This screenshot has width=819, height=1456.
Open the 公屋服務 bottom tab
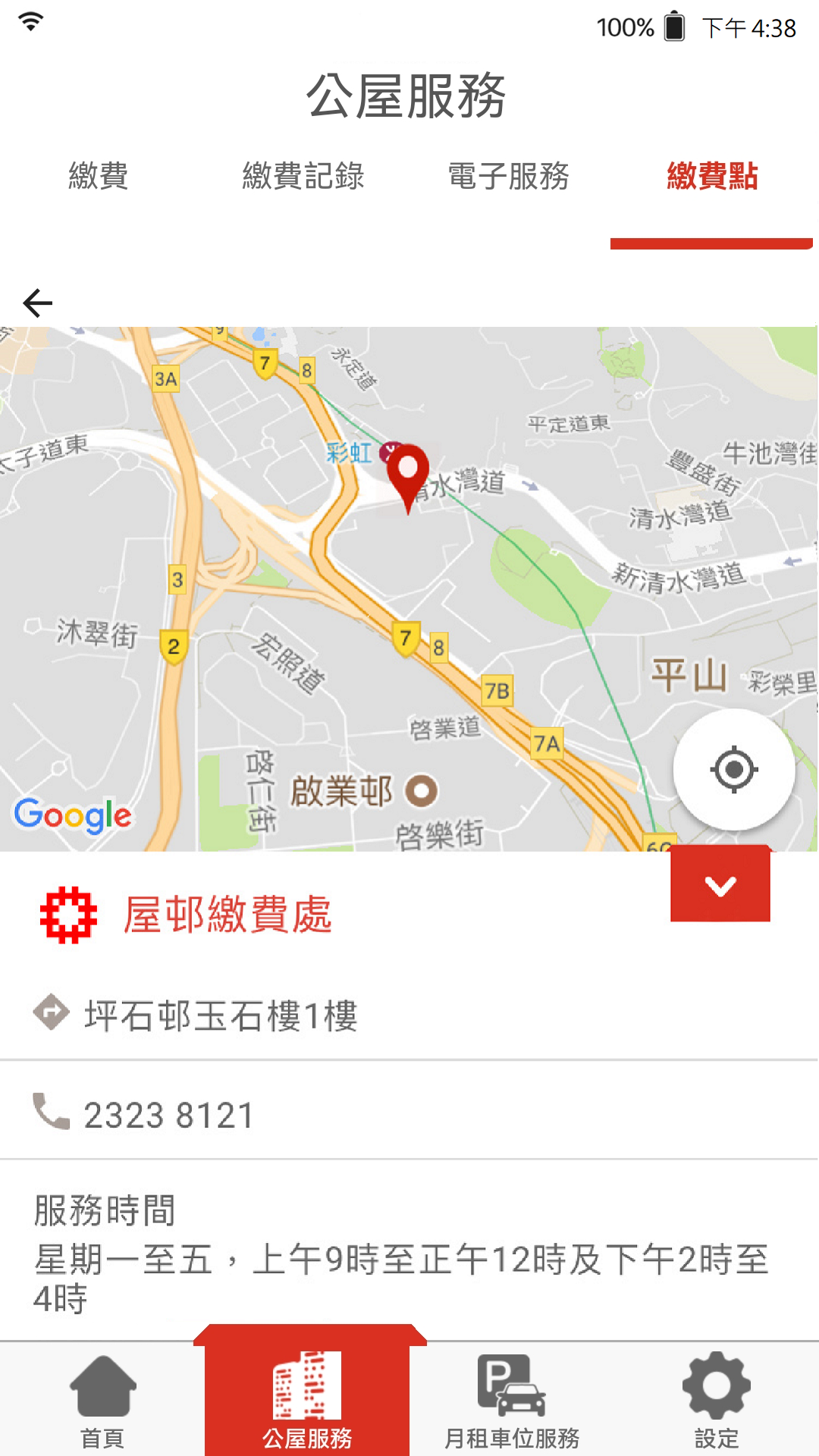tap(307, 1399)
